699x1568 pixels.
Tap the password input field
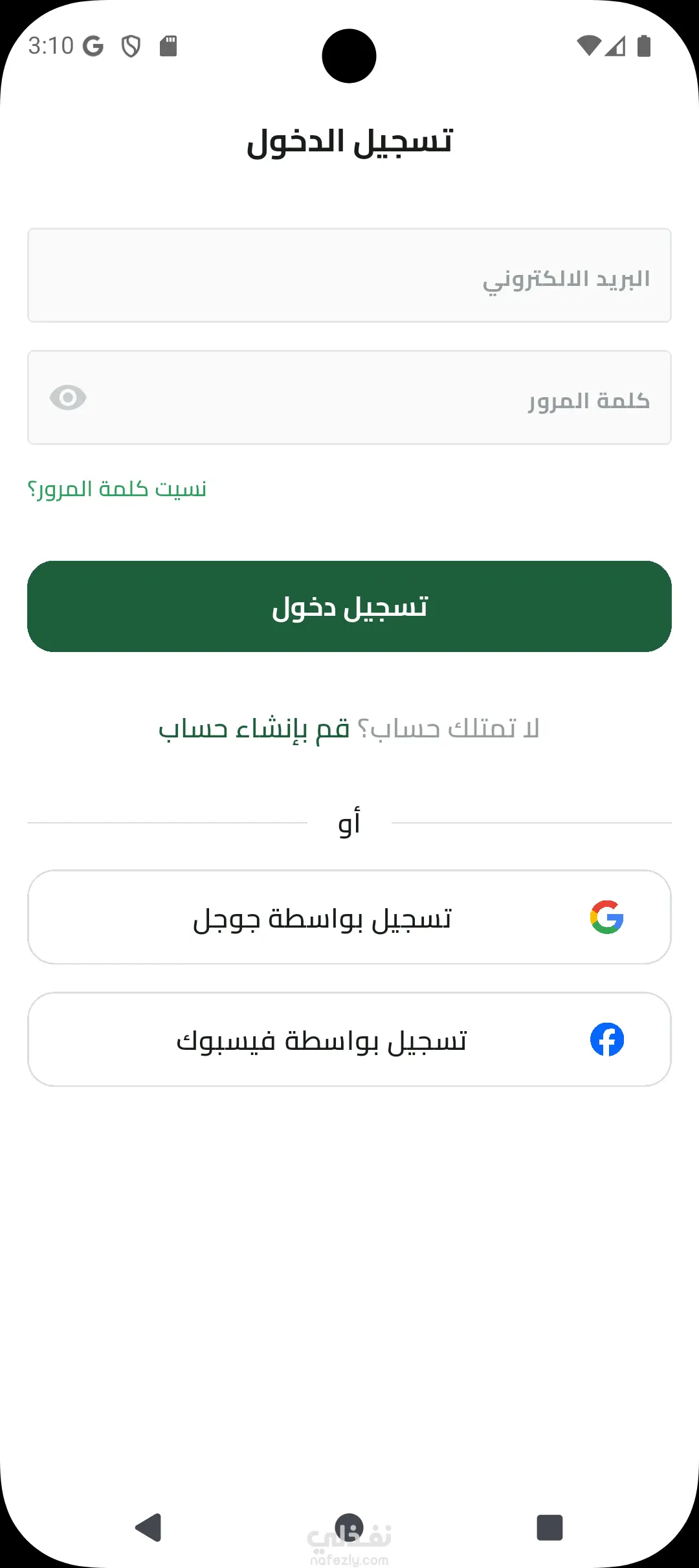[x=362, y=398]
